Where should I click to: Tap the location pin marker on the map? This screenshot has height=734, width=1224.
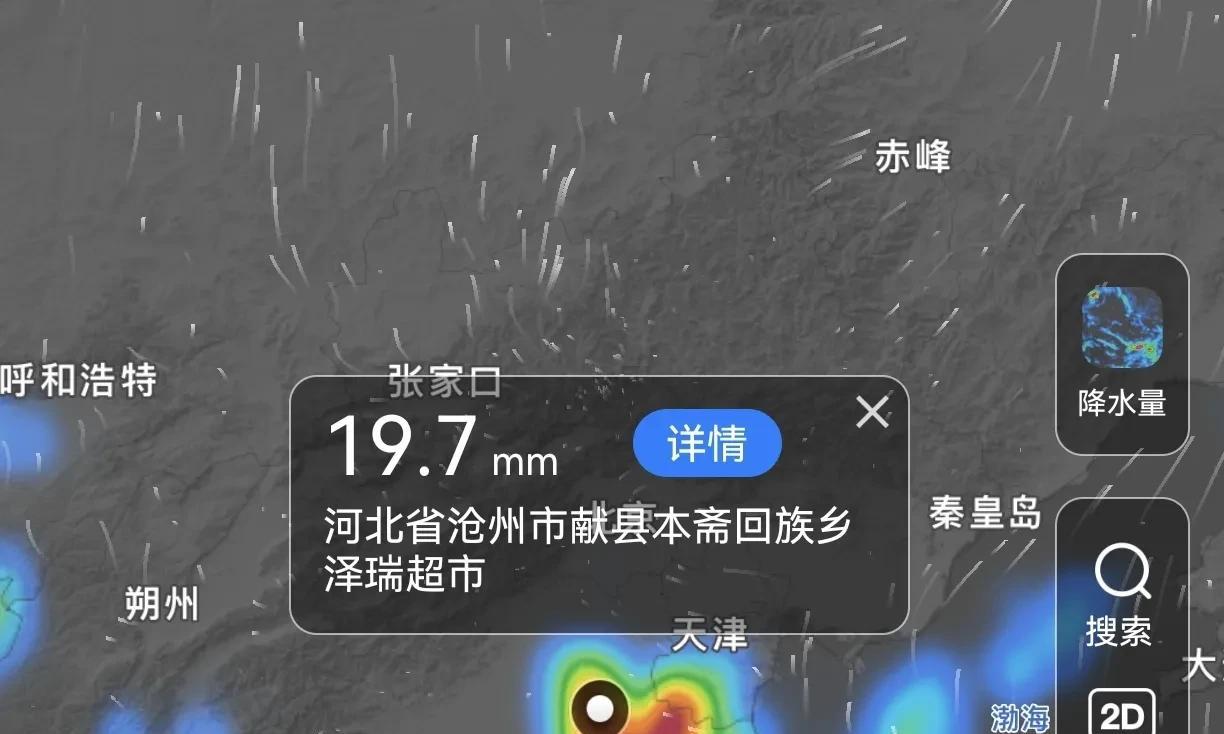coord(600,709)
